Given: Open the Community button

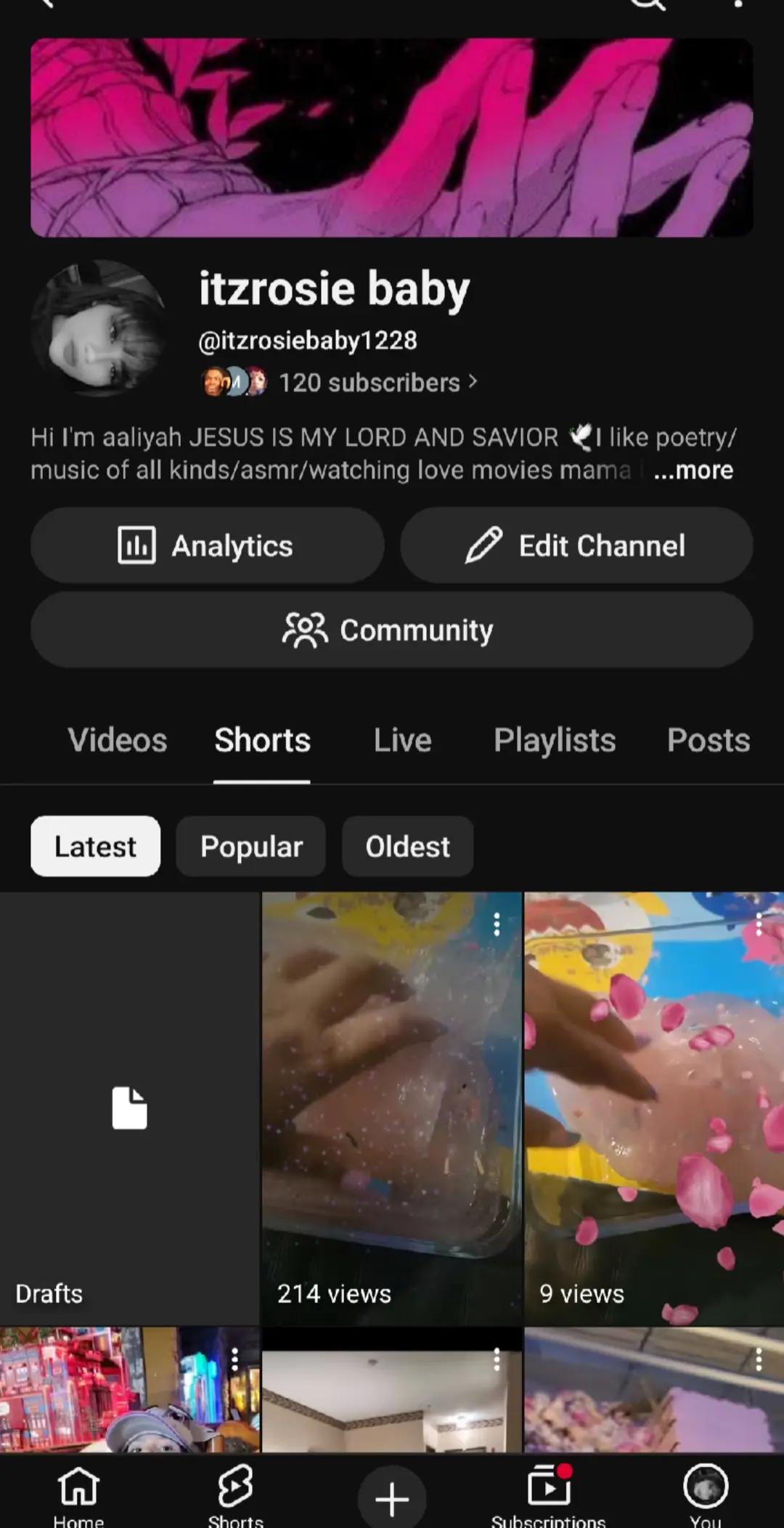Looking at the screenshot, I should [392, 630].
